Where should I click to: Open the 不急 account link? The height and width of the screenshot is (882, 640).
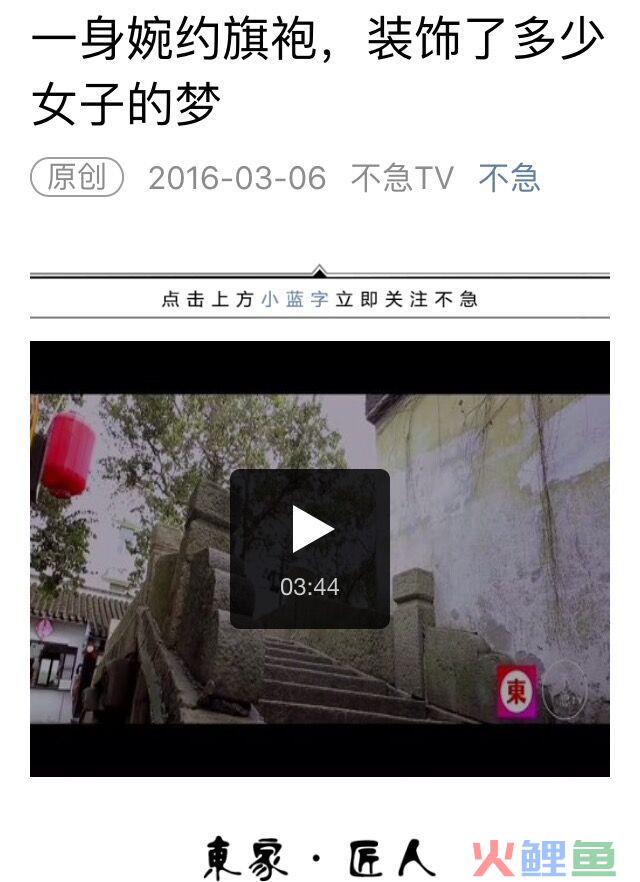[509, 178]
